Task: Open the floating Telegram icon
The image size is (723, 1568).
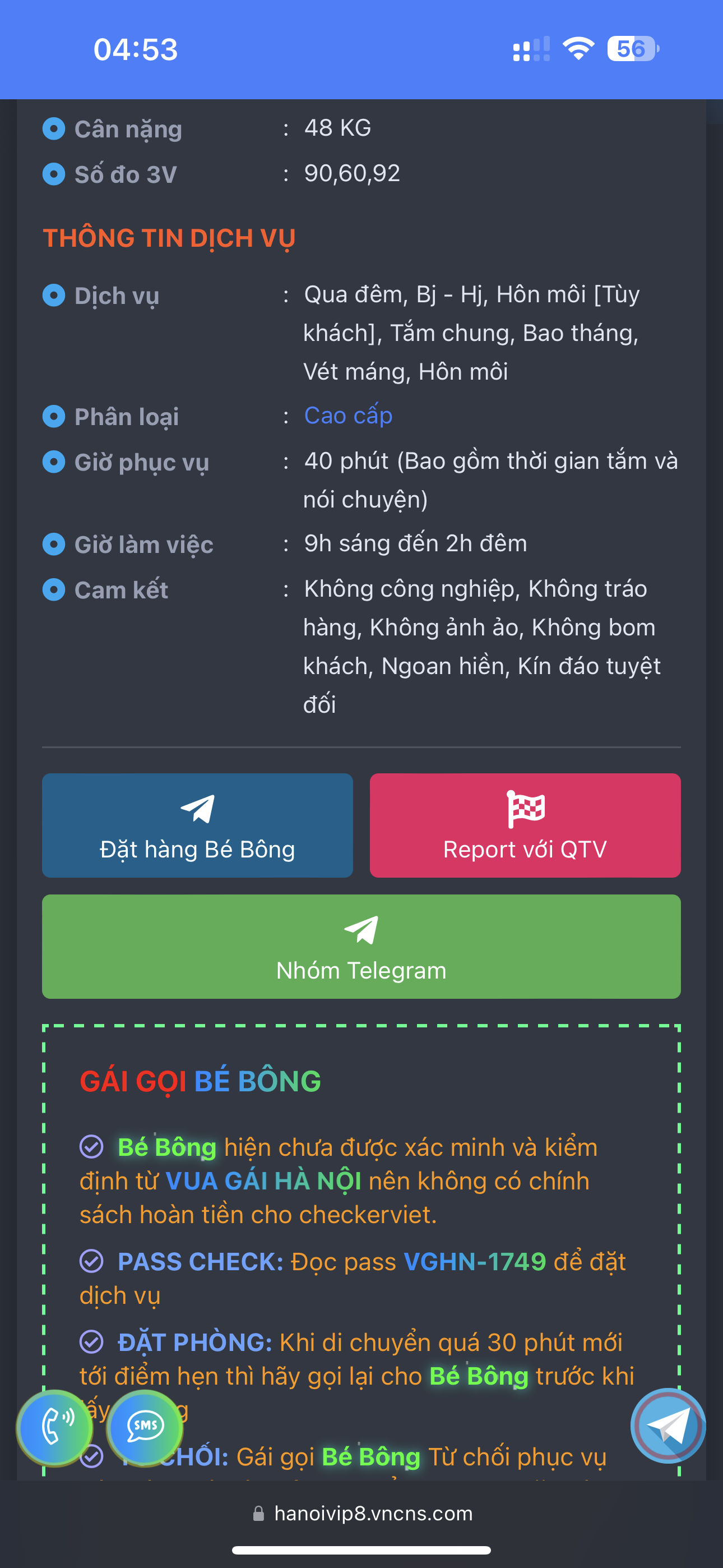Action: click(x=668, y=1426)
